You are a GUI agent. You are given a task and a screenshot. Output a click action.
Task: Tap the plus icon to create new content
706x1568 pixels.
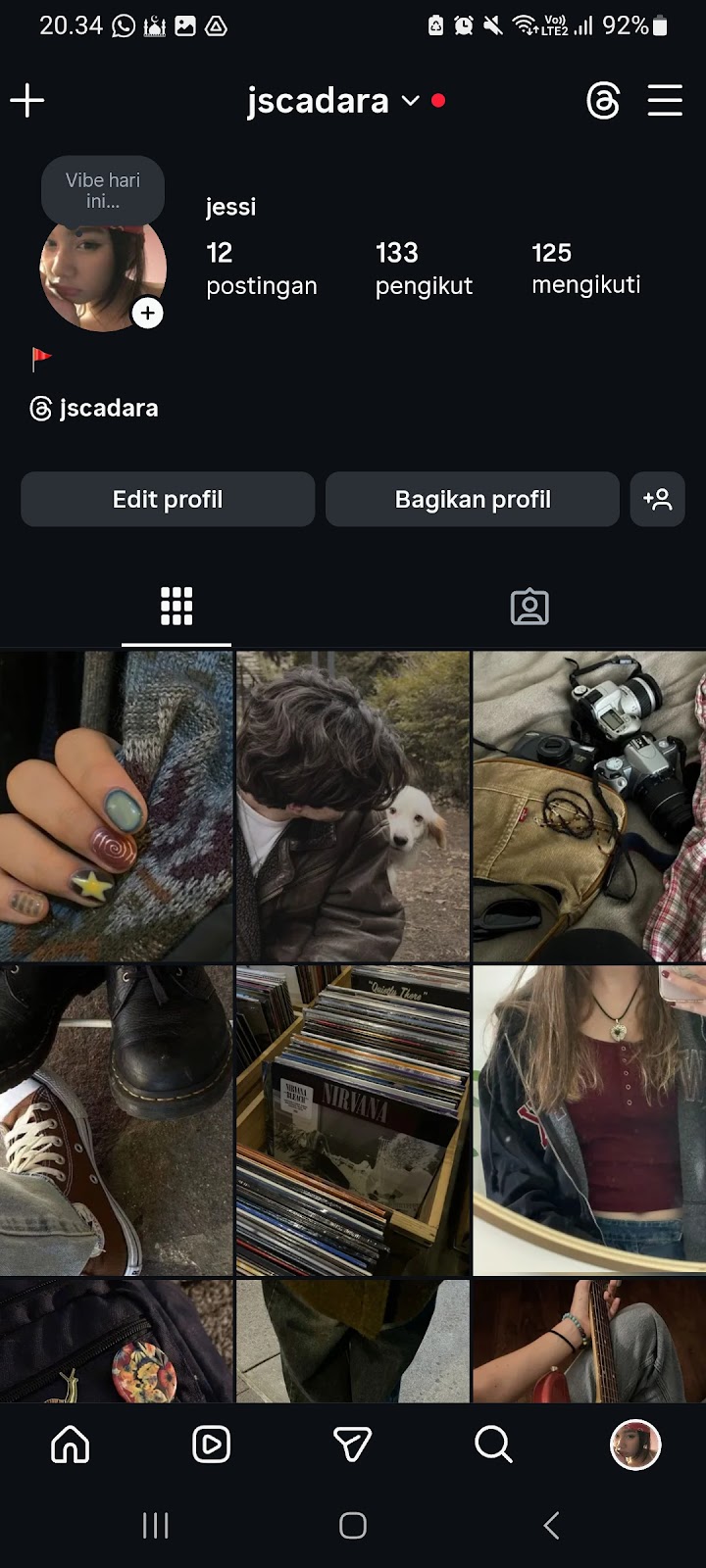coord(27,100)
